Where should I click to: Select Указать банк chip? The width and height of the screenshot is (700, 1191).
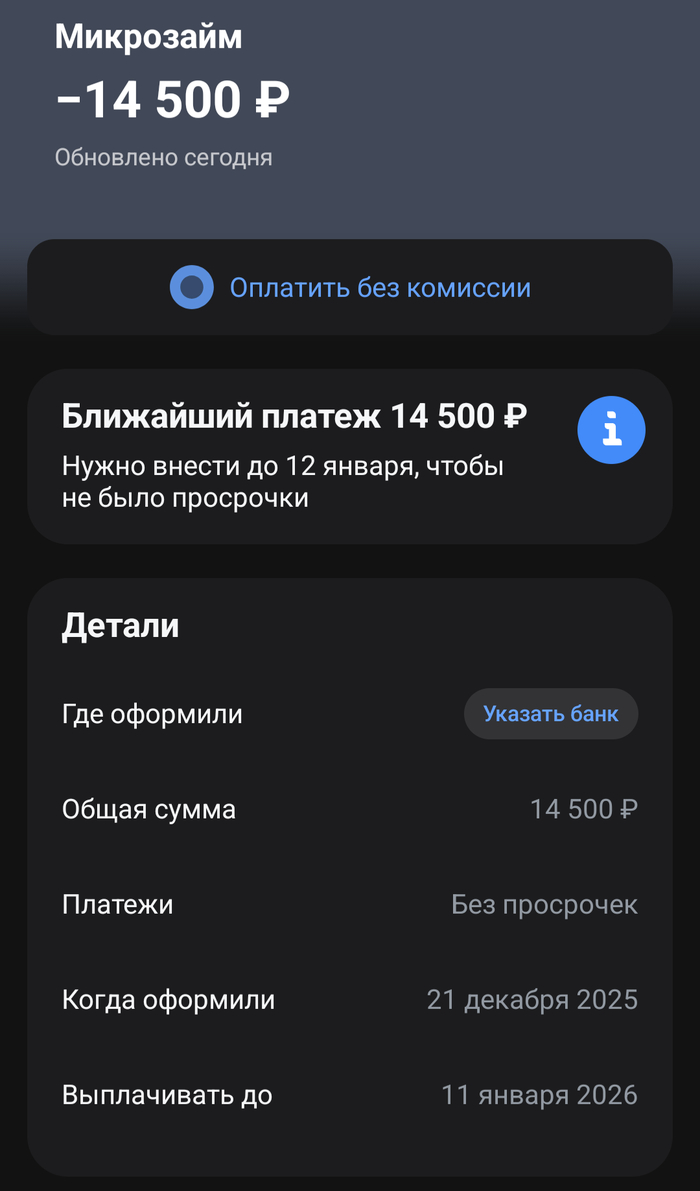[550, 714]
